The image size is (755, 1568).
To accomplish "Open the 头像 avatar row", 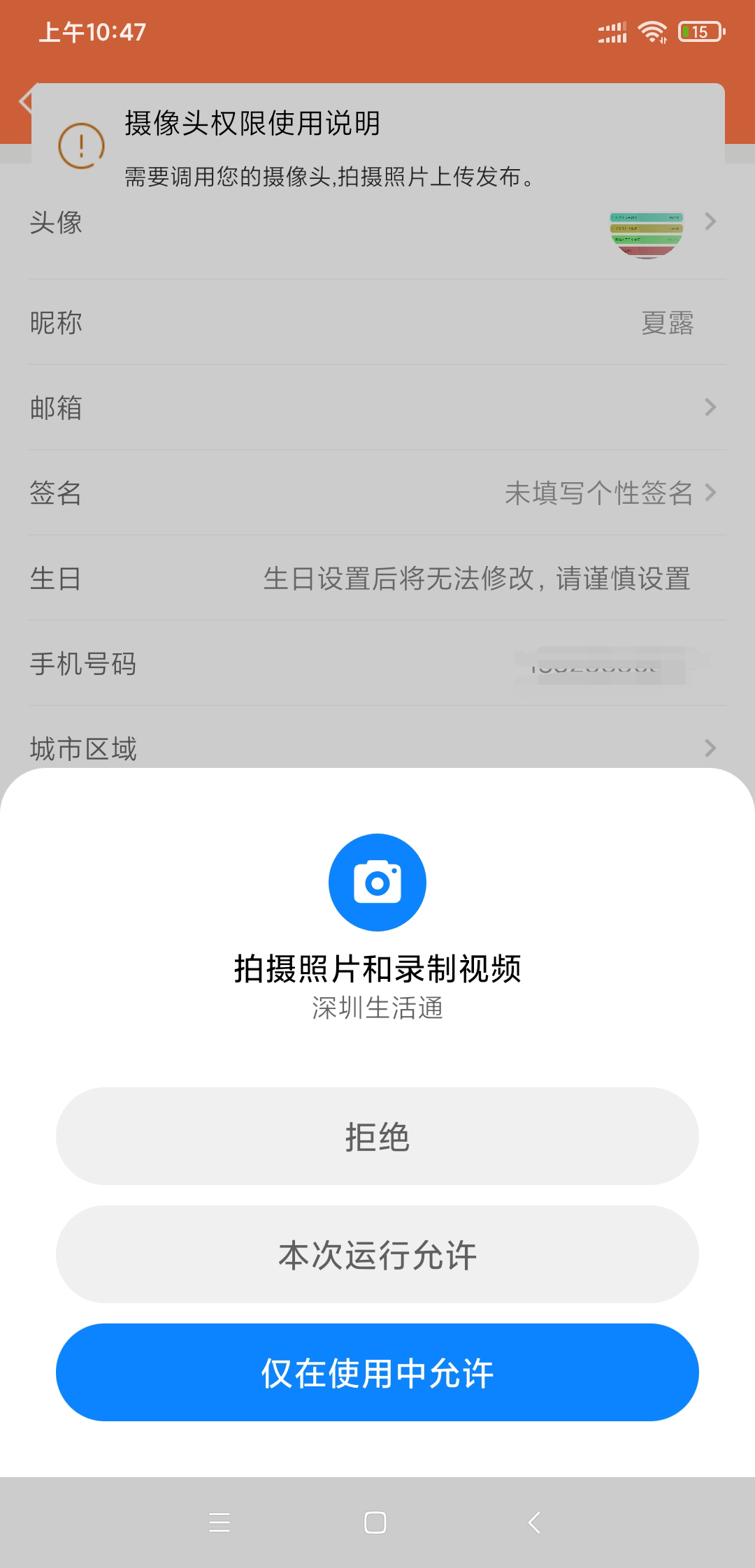I will [x=377, y=224].
